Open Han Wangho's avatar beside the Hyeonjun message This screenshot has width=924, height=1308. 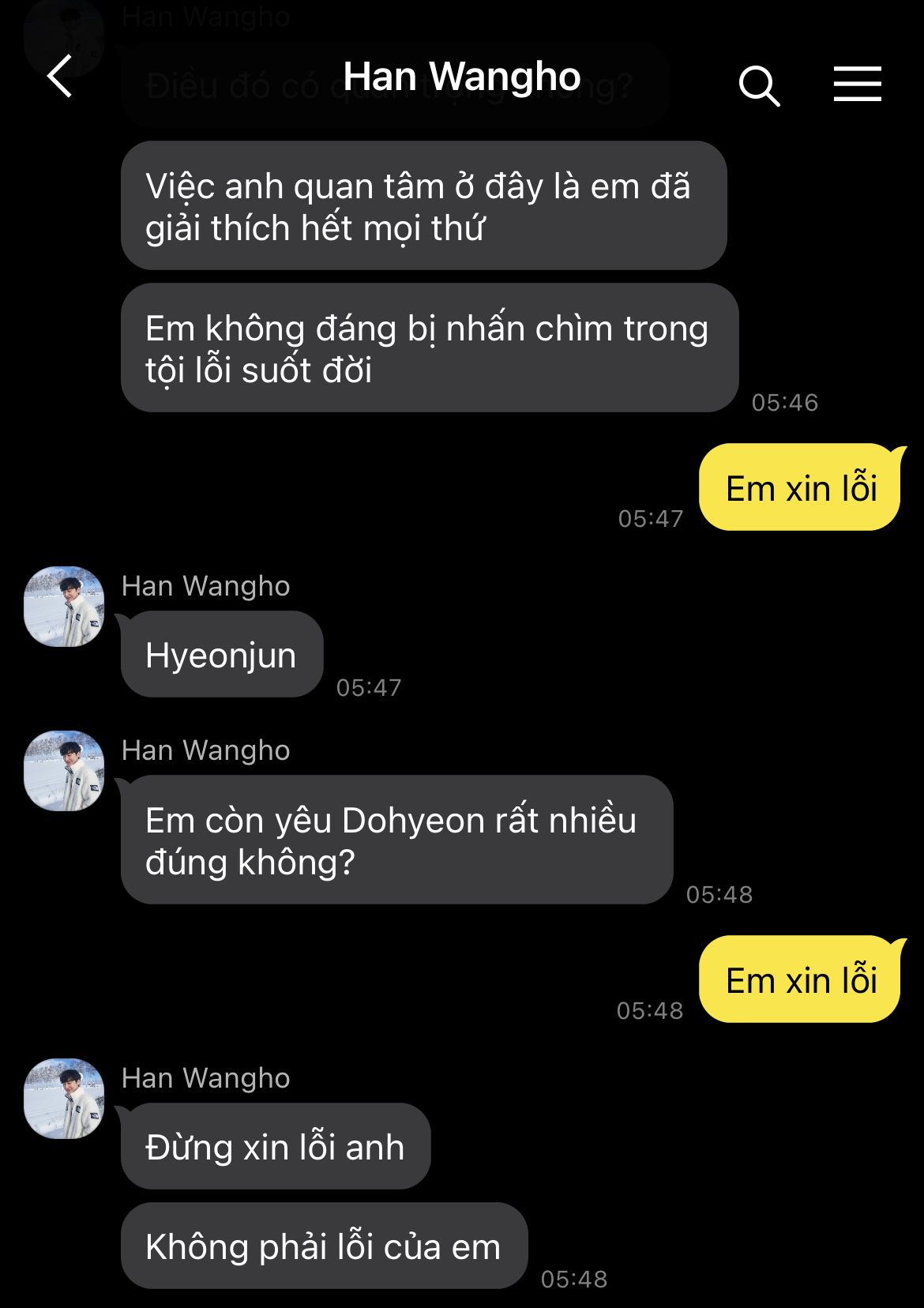pos(64,607)
